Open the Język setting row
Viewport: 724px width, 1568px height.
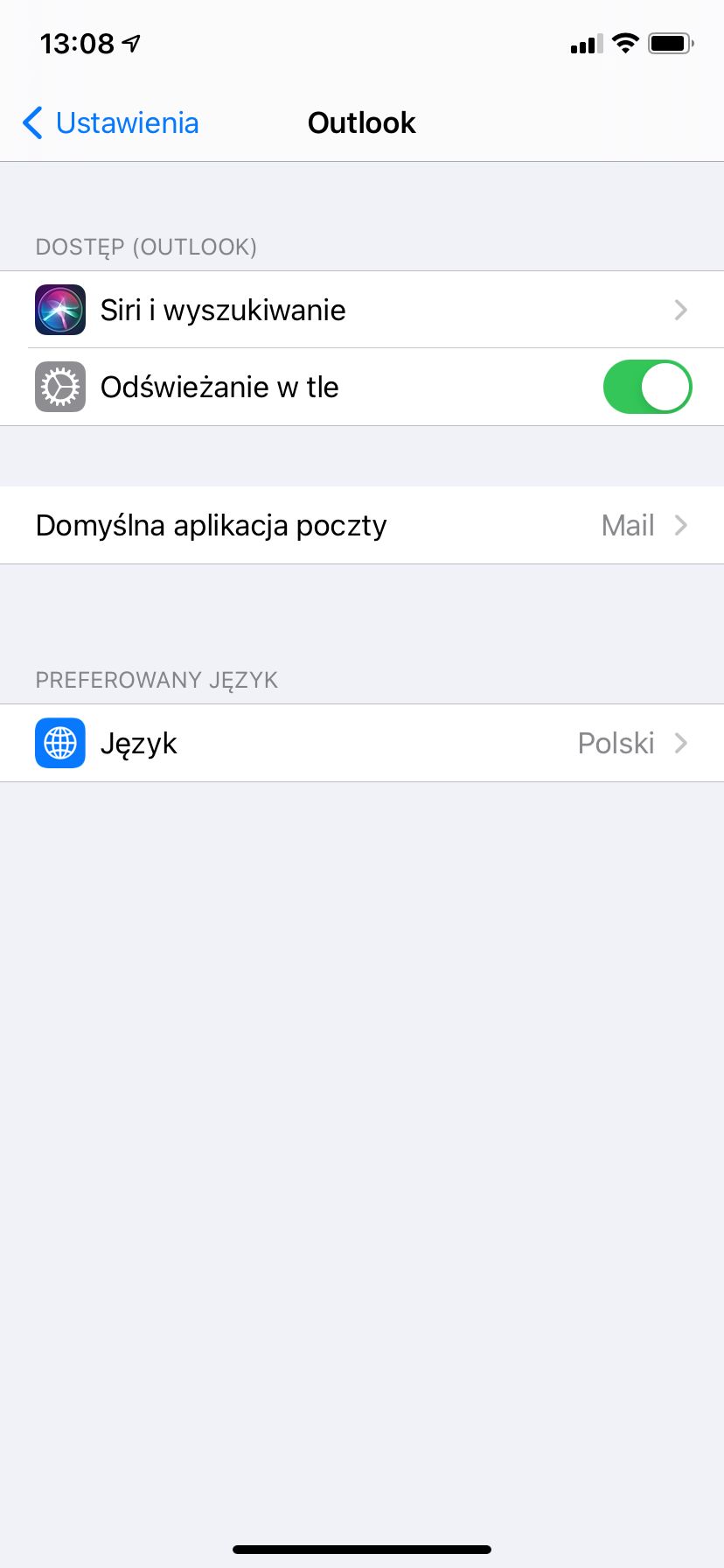362,743
